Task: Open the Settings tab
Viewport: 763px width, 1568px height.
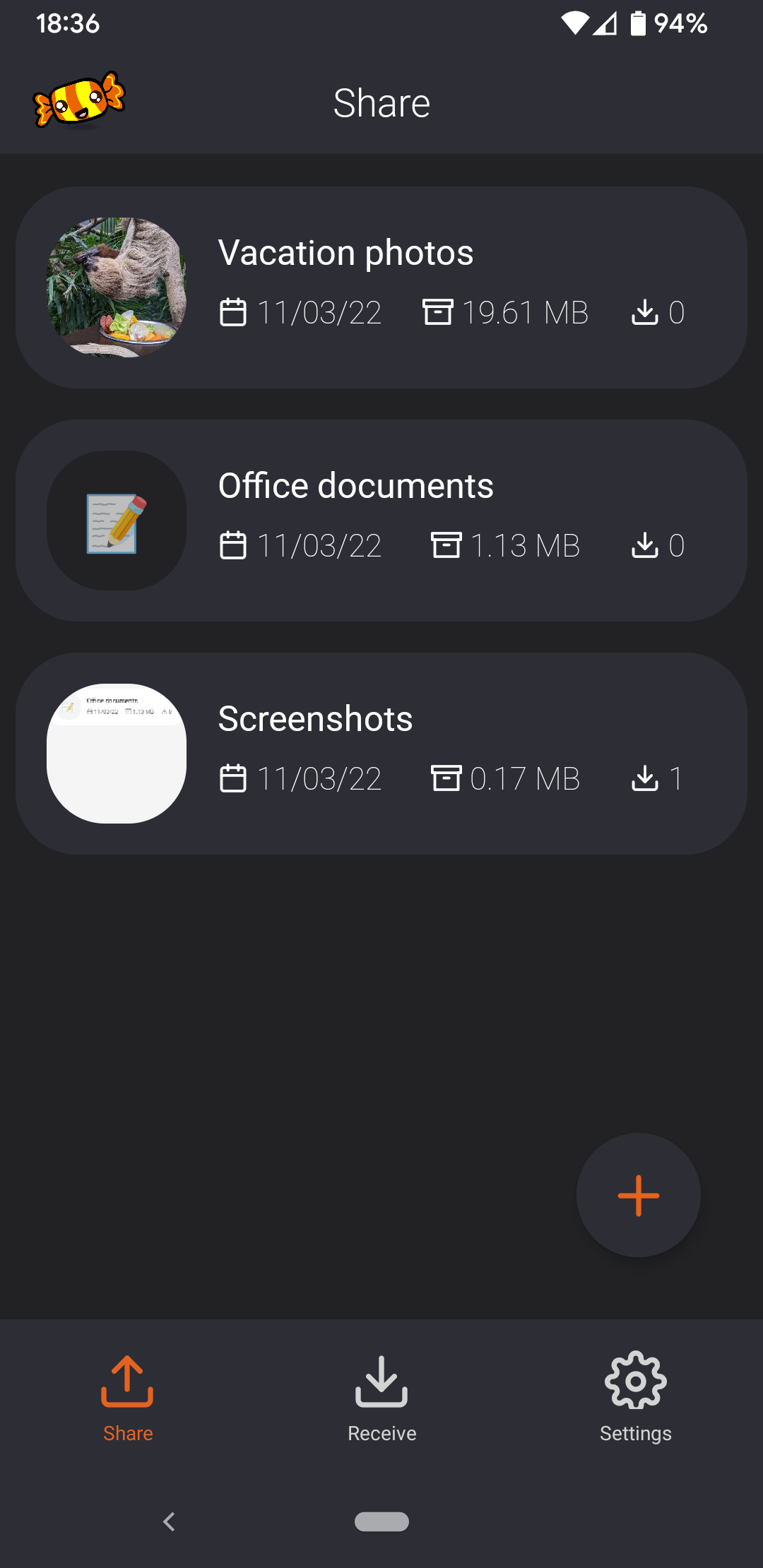Action: pos(635,1395)
